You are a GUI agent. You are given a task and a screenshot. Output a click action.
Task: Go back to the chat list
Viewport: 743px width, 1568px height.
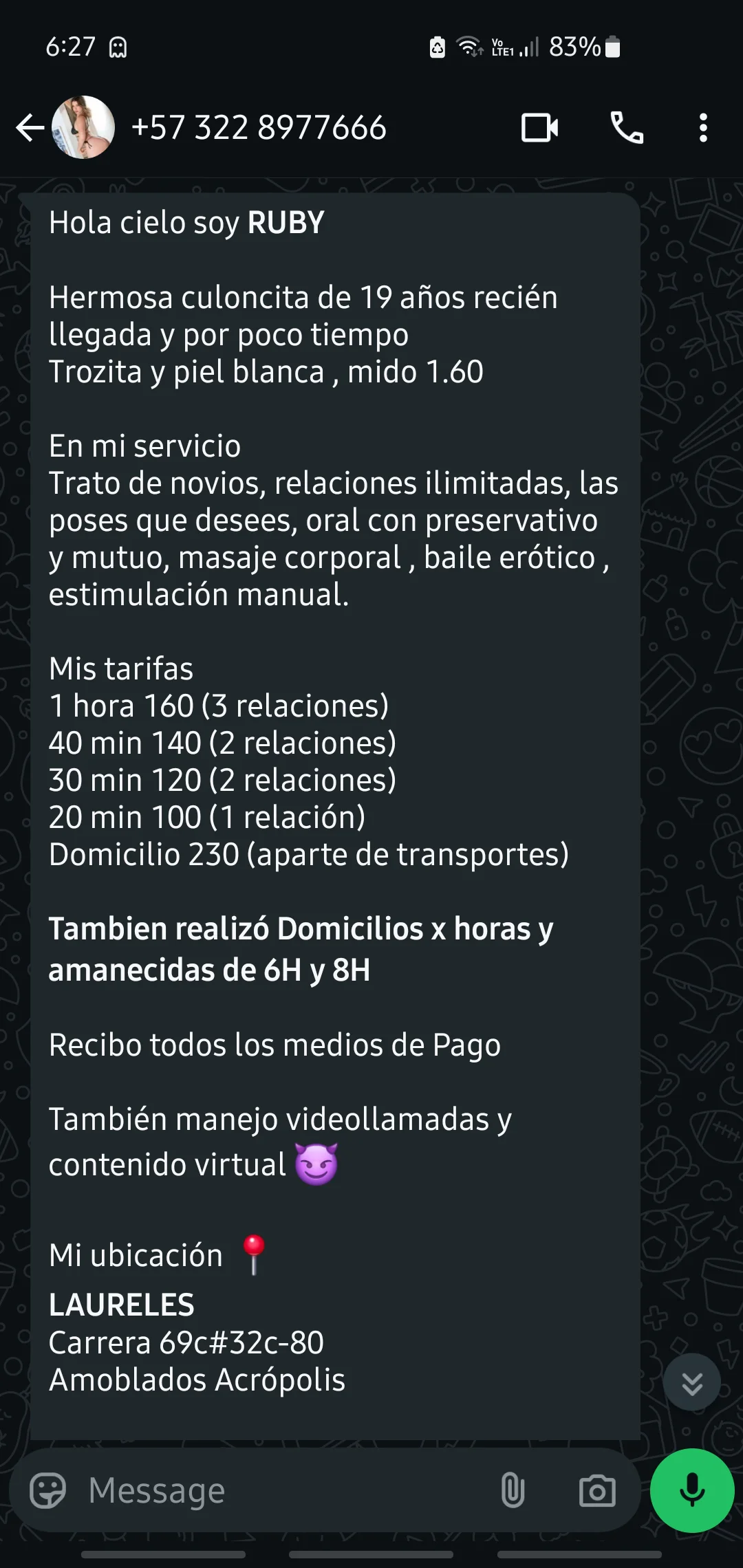tap(30, 128)
